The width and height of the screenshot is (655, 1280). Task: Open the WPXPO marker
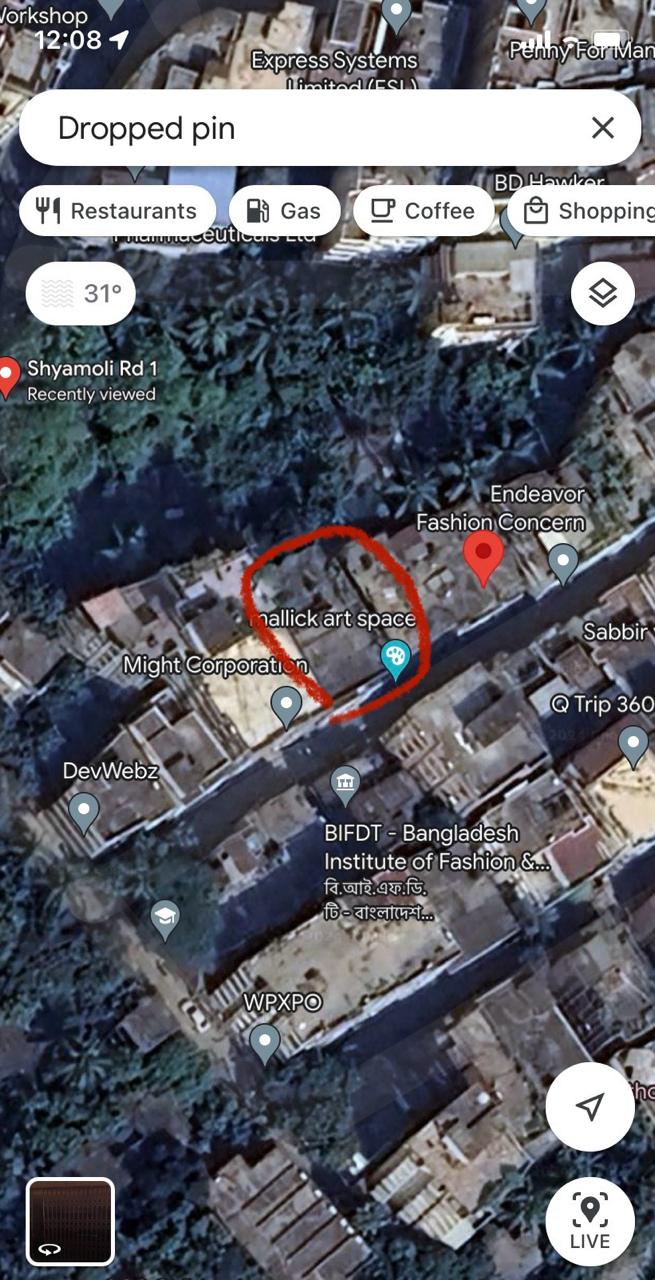click(x=264, y=1044)
